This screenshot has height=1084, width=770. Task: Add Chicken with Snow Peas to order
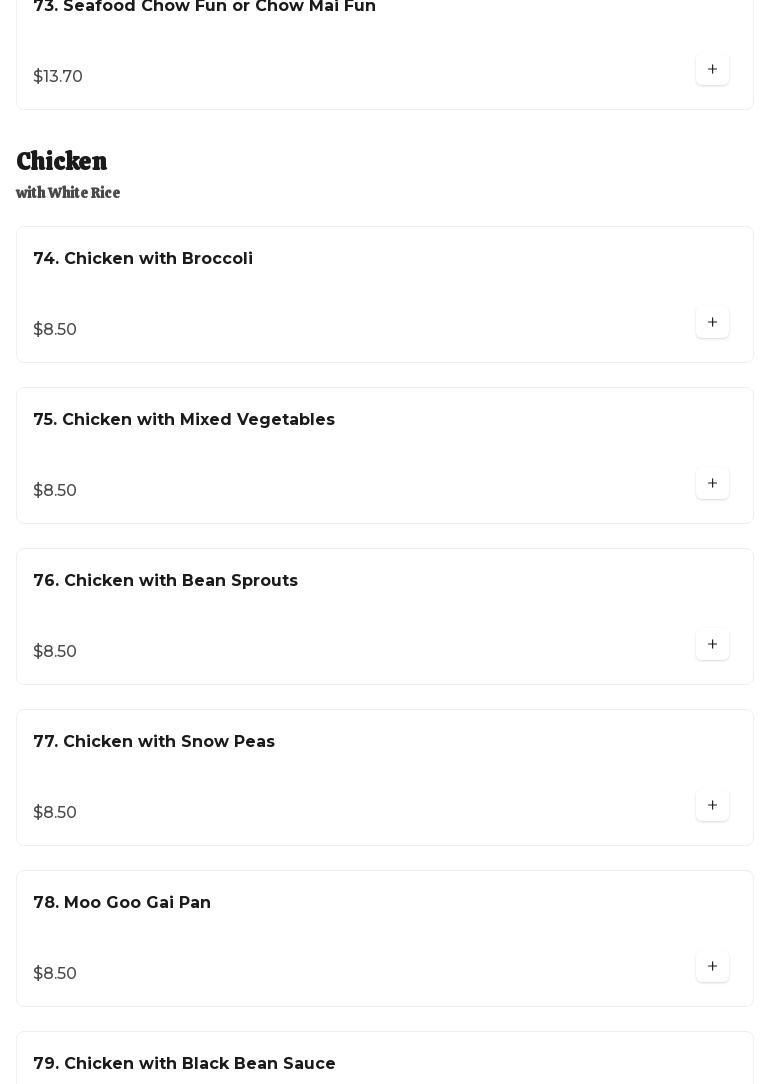(x=712, y=805)
